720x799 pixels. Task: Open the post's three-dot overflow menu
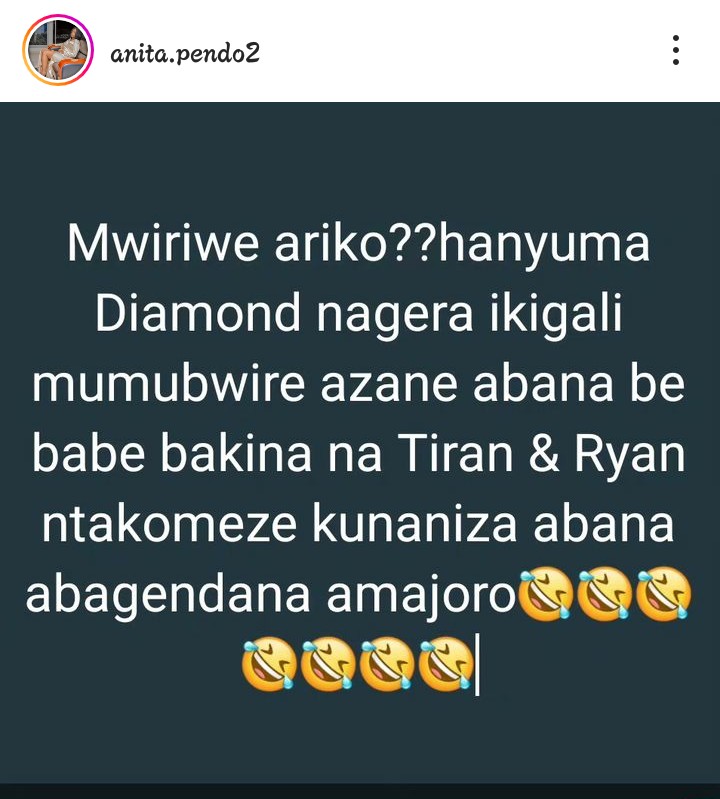coord(676,50)
